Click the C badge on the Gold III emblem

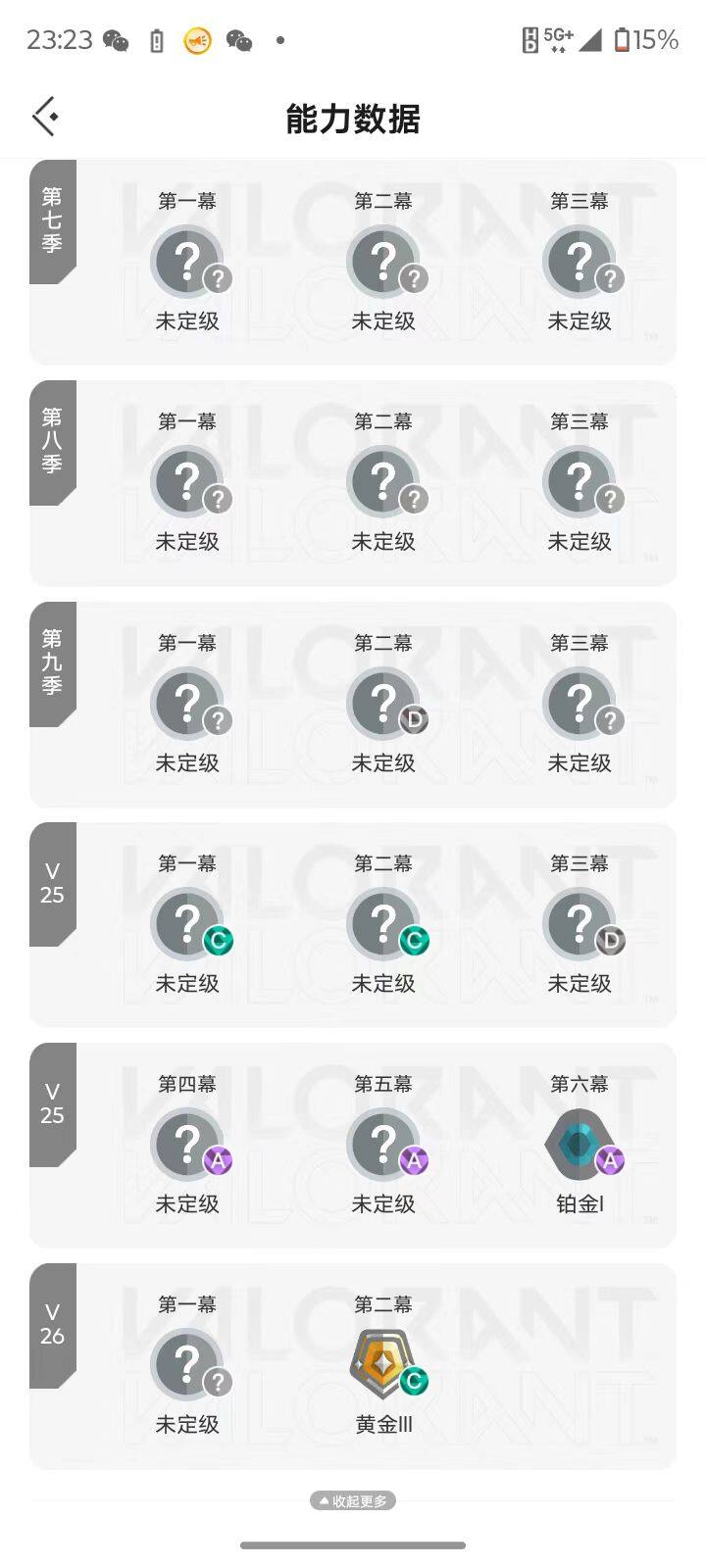[x=414, y=1381]
